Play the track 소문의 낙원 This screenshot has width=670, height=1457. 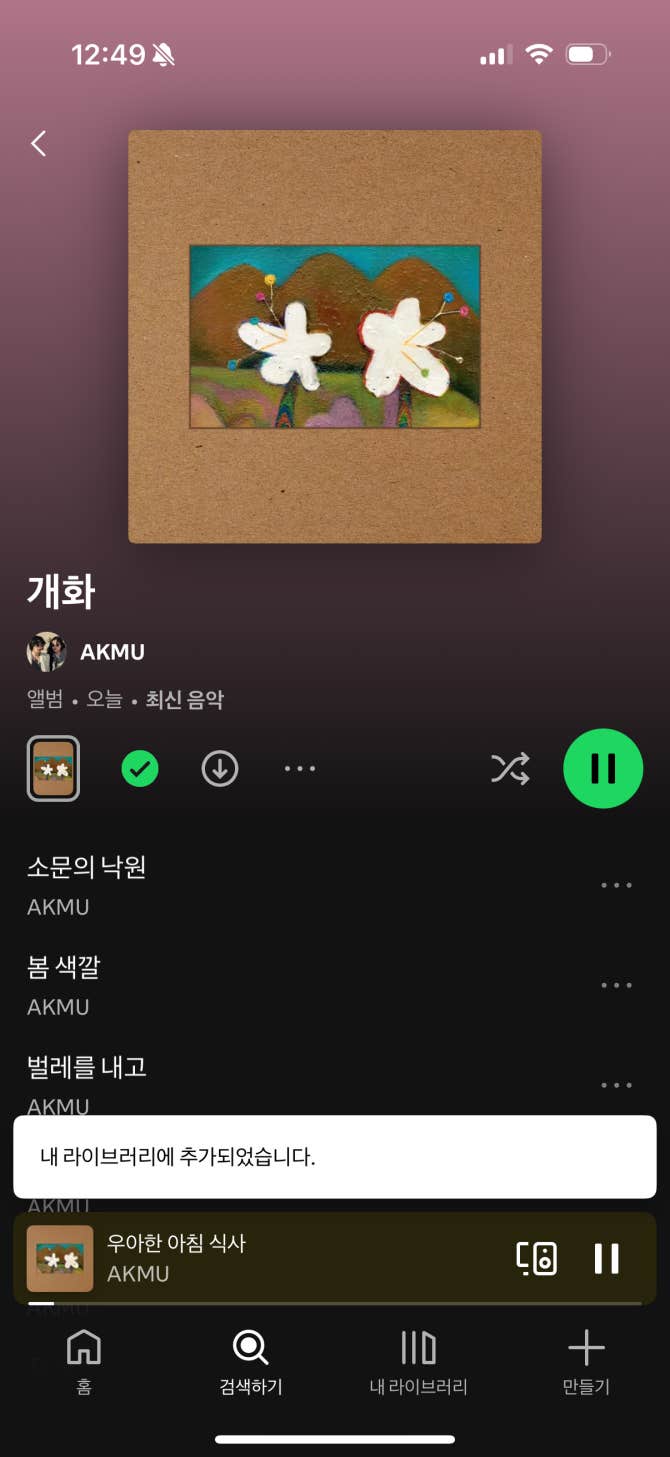(x=87, y=867)
